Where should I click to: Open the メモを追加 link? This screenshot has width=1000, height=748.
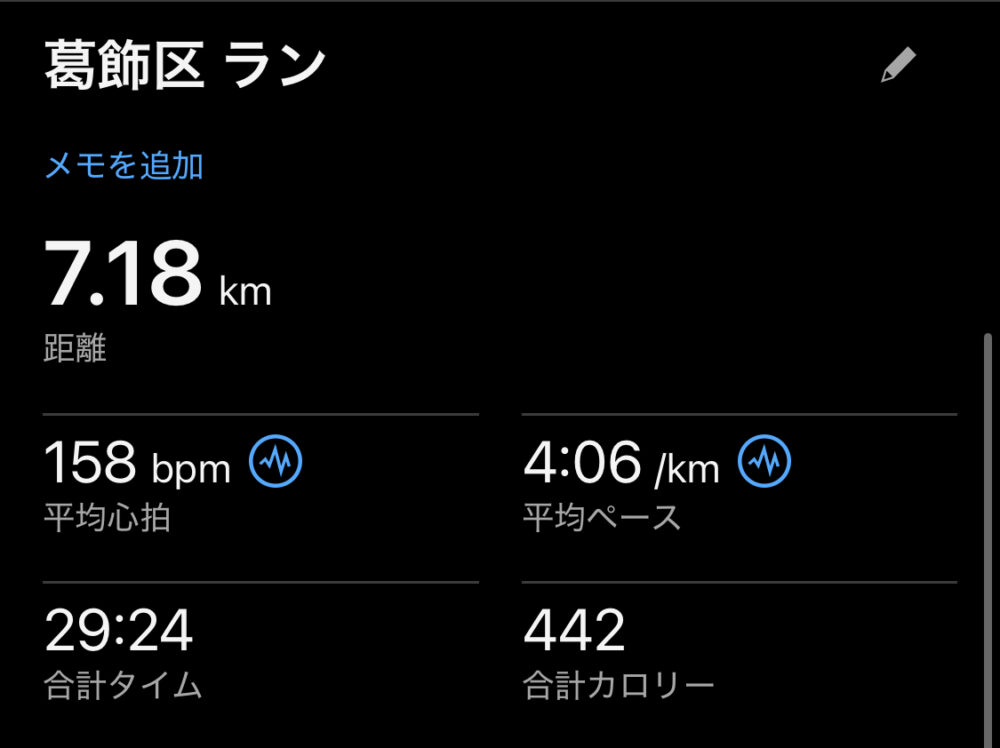click(124, 165)
